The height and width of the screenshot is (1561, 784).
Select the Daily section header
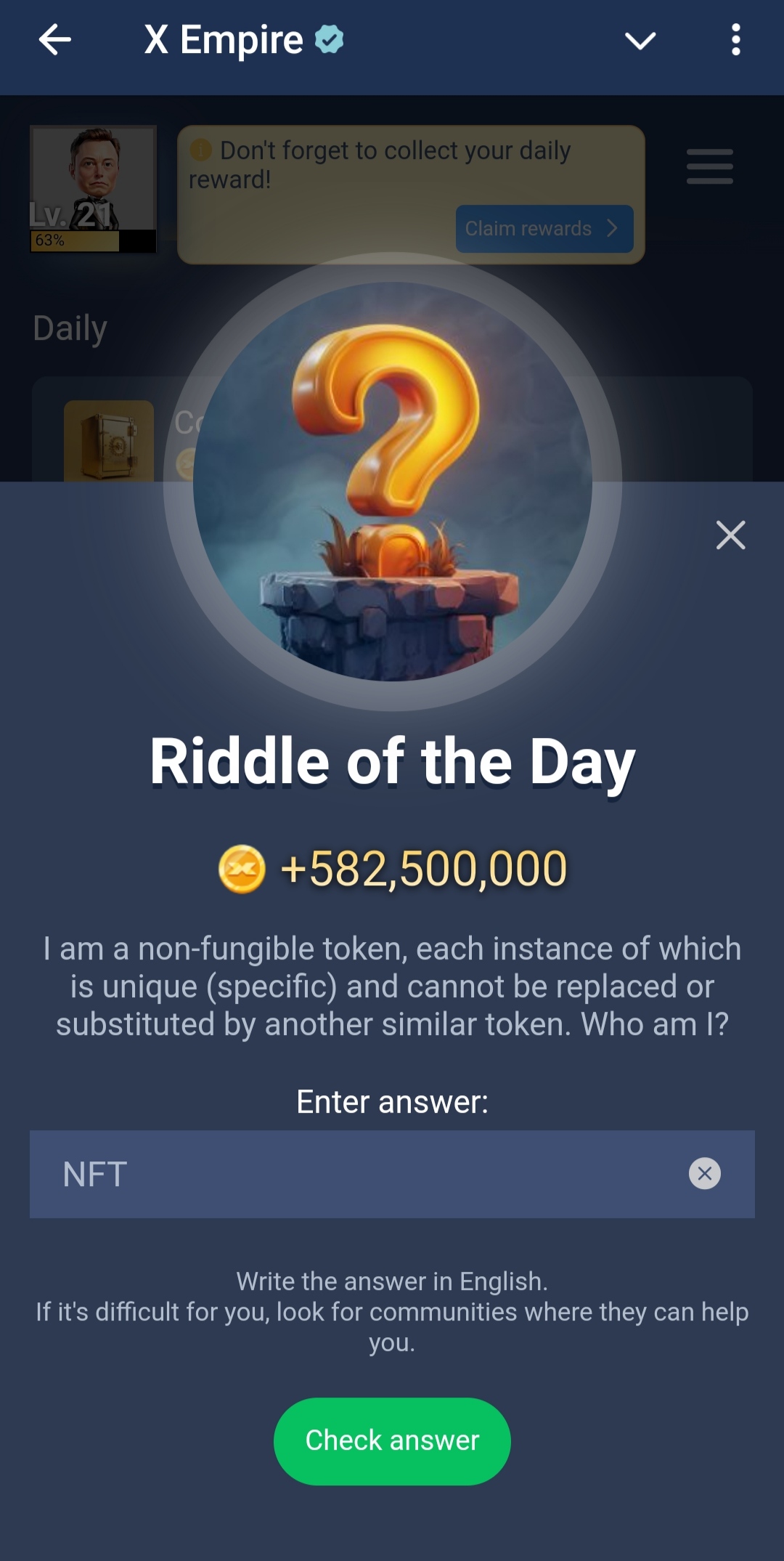(70, 327)
